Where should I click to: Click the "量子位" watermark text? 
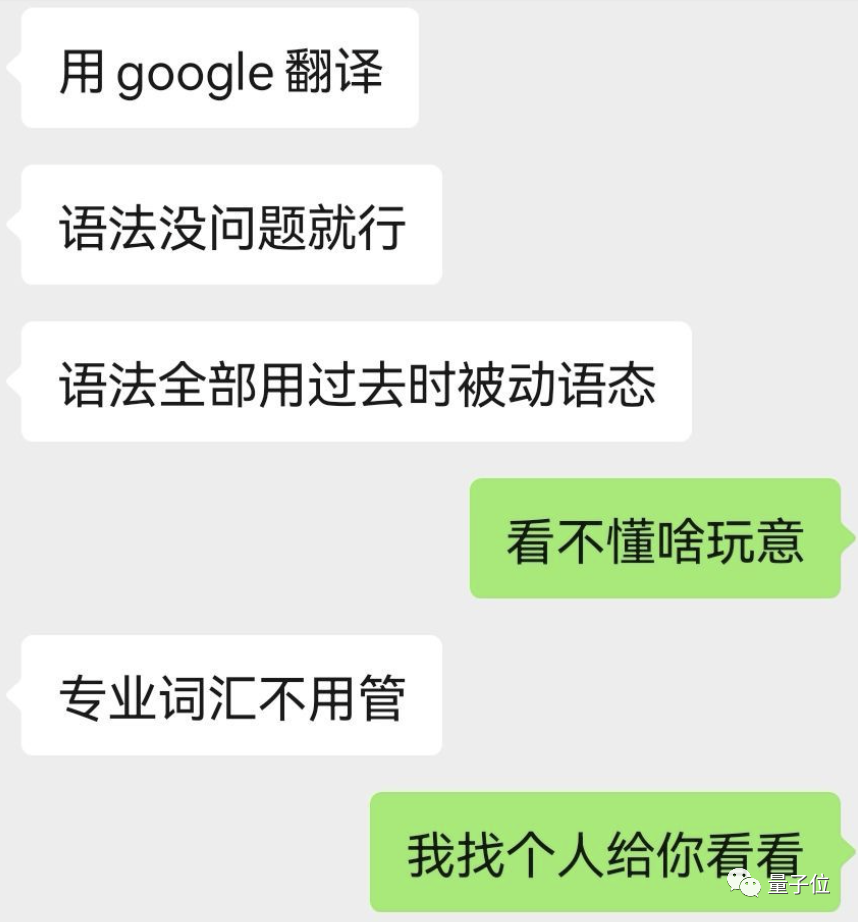[800, 883]
